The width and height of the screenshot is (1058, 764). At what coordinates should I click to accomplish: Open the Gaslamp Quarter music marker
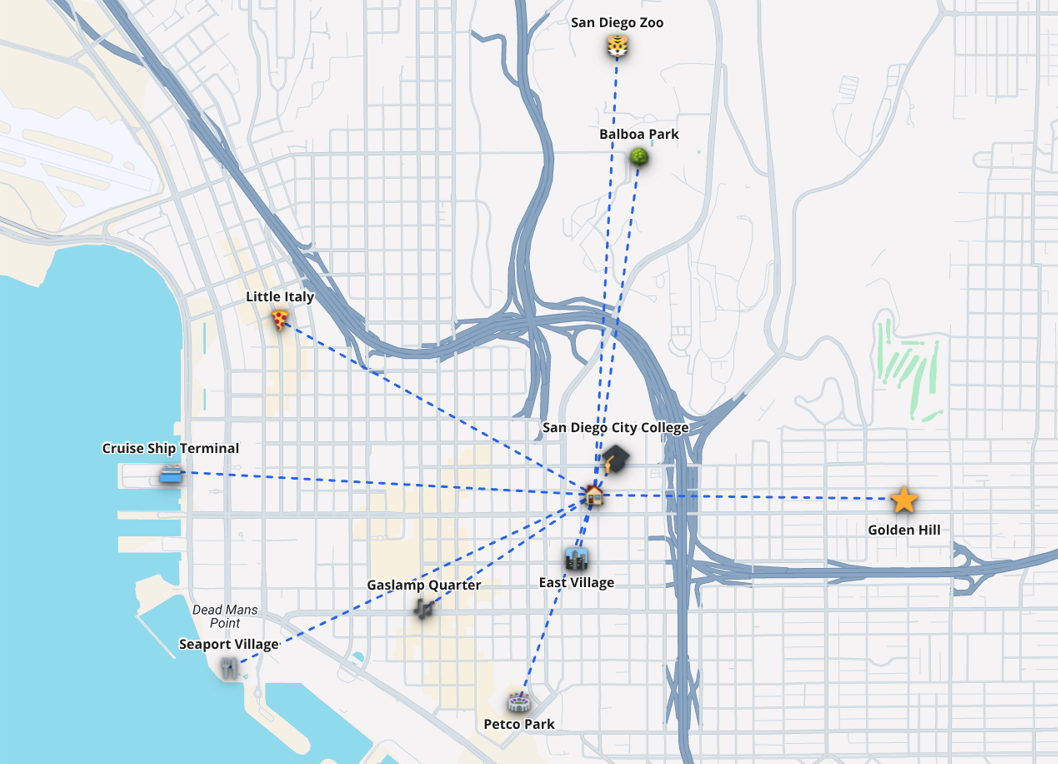click(425, 607)
